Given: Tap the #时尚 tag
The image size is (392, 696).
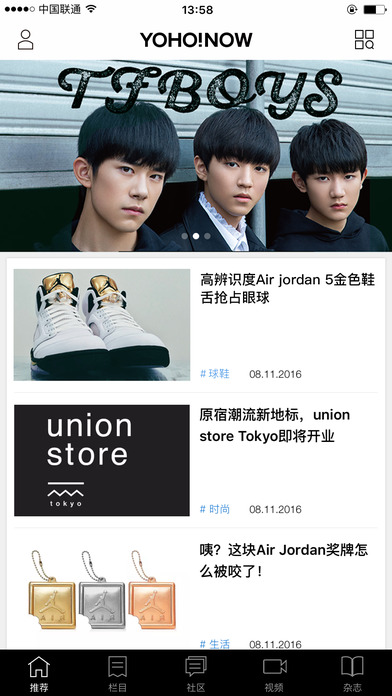Looking at the screenshot, I should pos(215,509).
